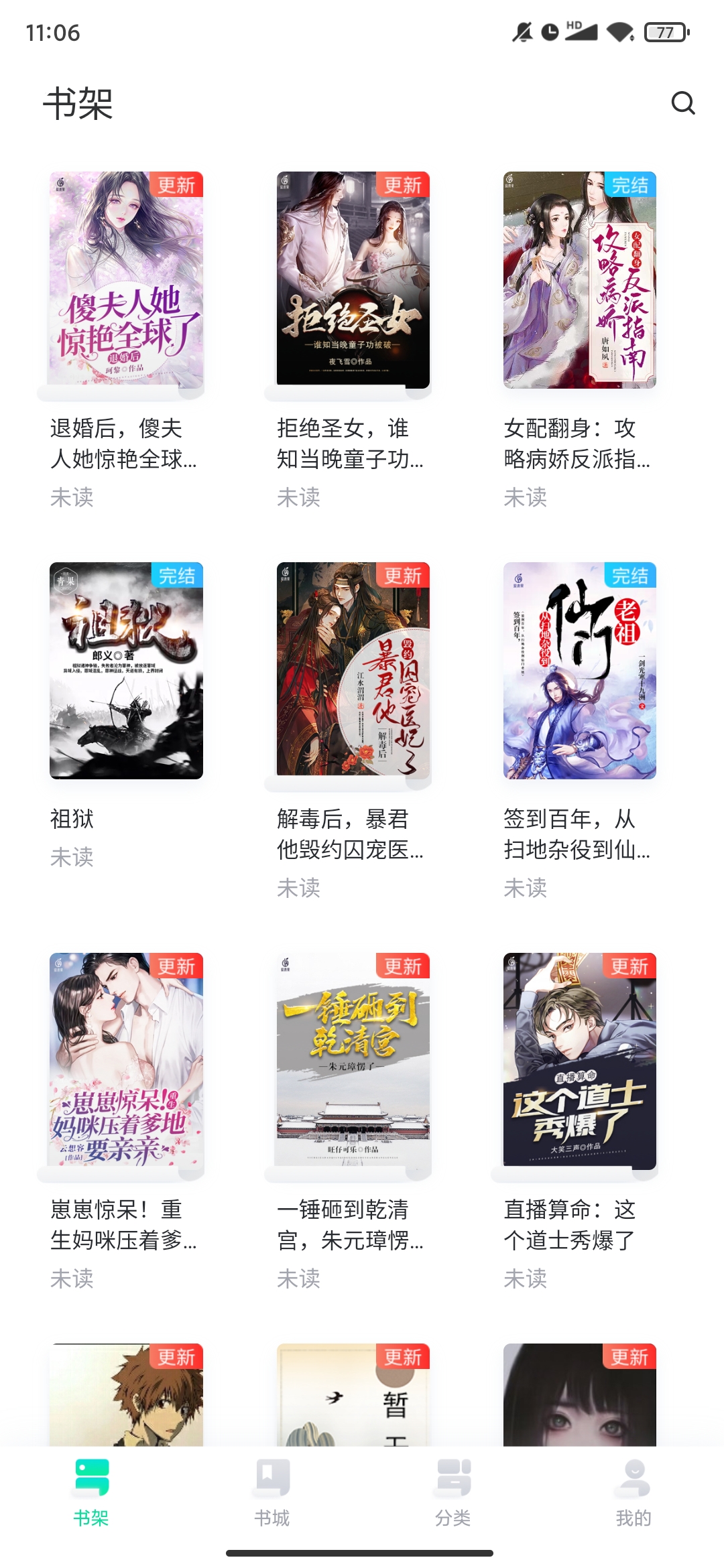The height and width of the screenshot is (1568, 724).
Task: Tap the battery indicator in status bar
Action: click(x=666, y=31)
